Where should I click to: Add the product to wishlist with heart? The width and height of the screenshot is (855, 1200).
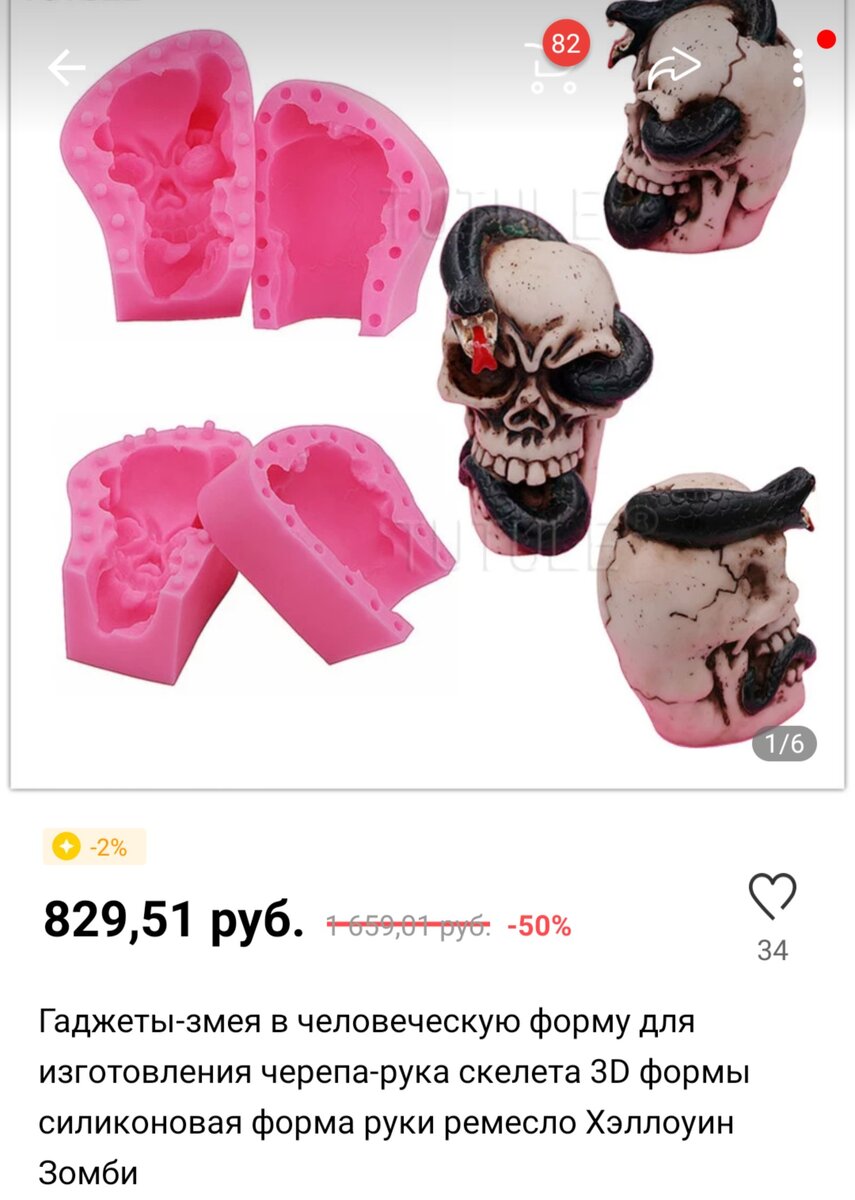773,897
